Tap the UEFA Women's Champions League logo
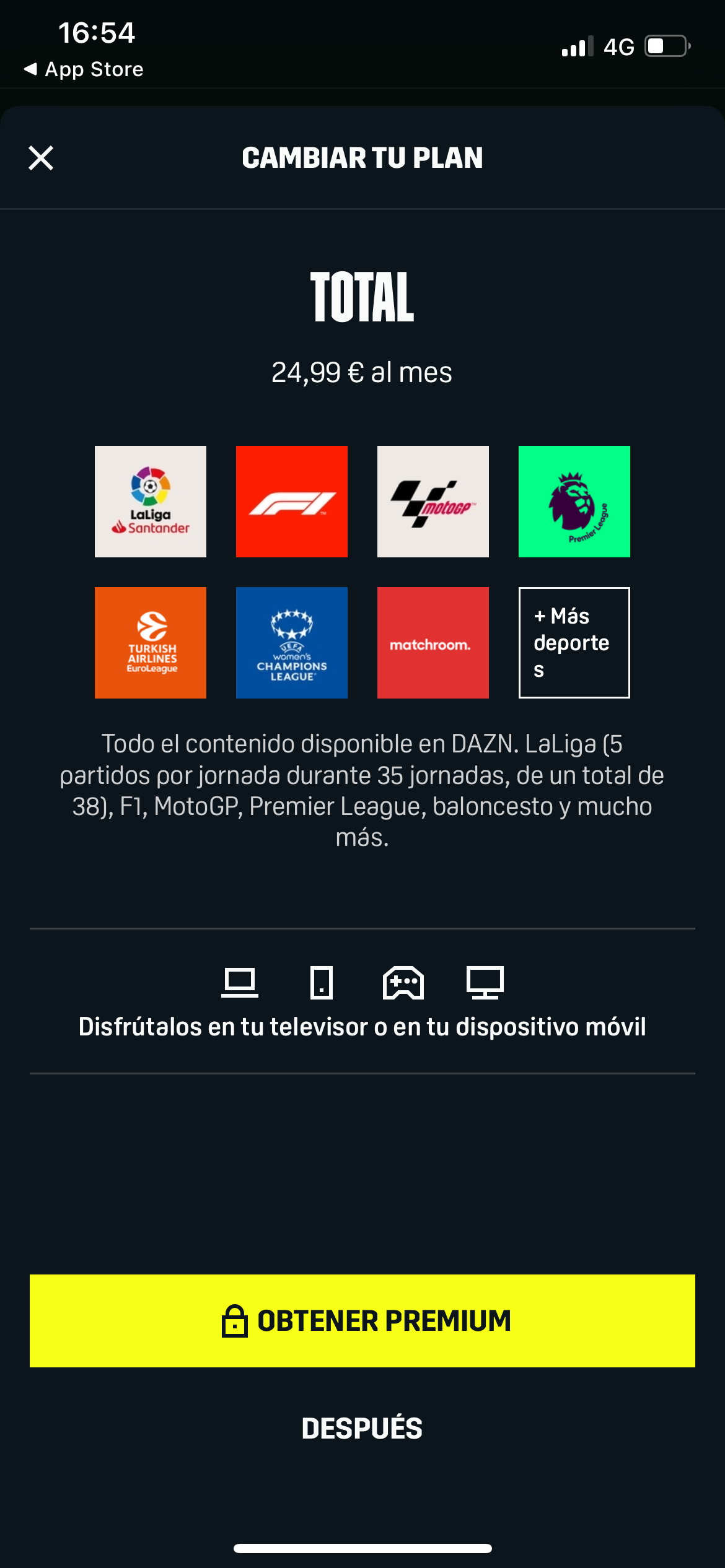725x1568 pixels. pyautogui.click(x=291, y=642)
